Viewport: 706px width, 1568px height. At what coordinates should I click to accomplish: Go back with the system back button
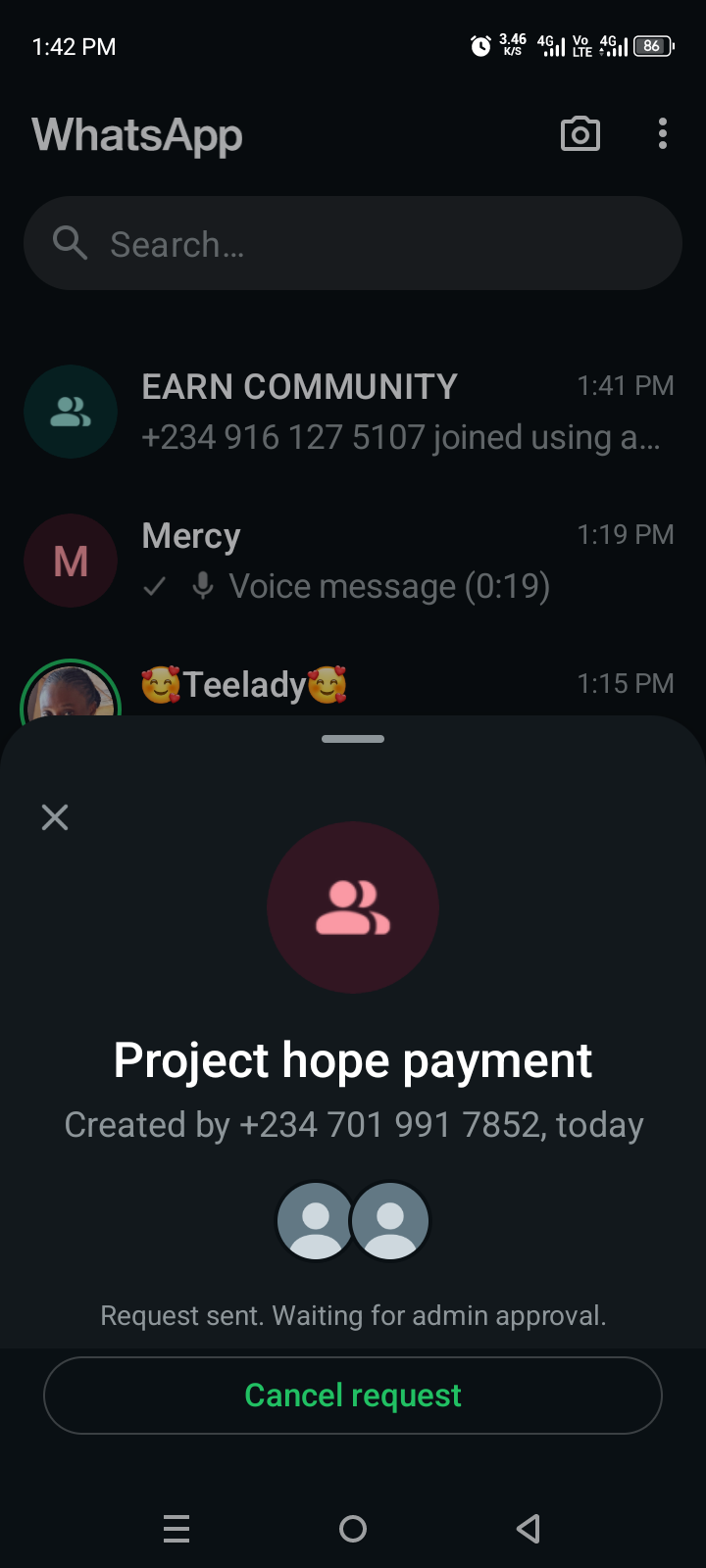point(529,1528)
